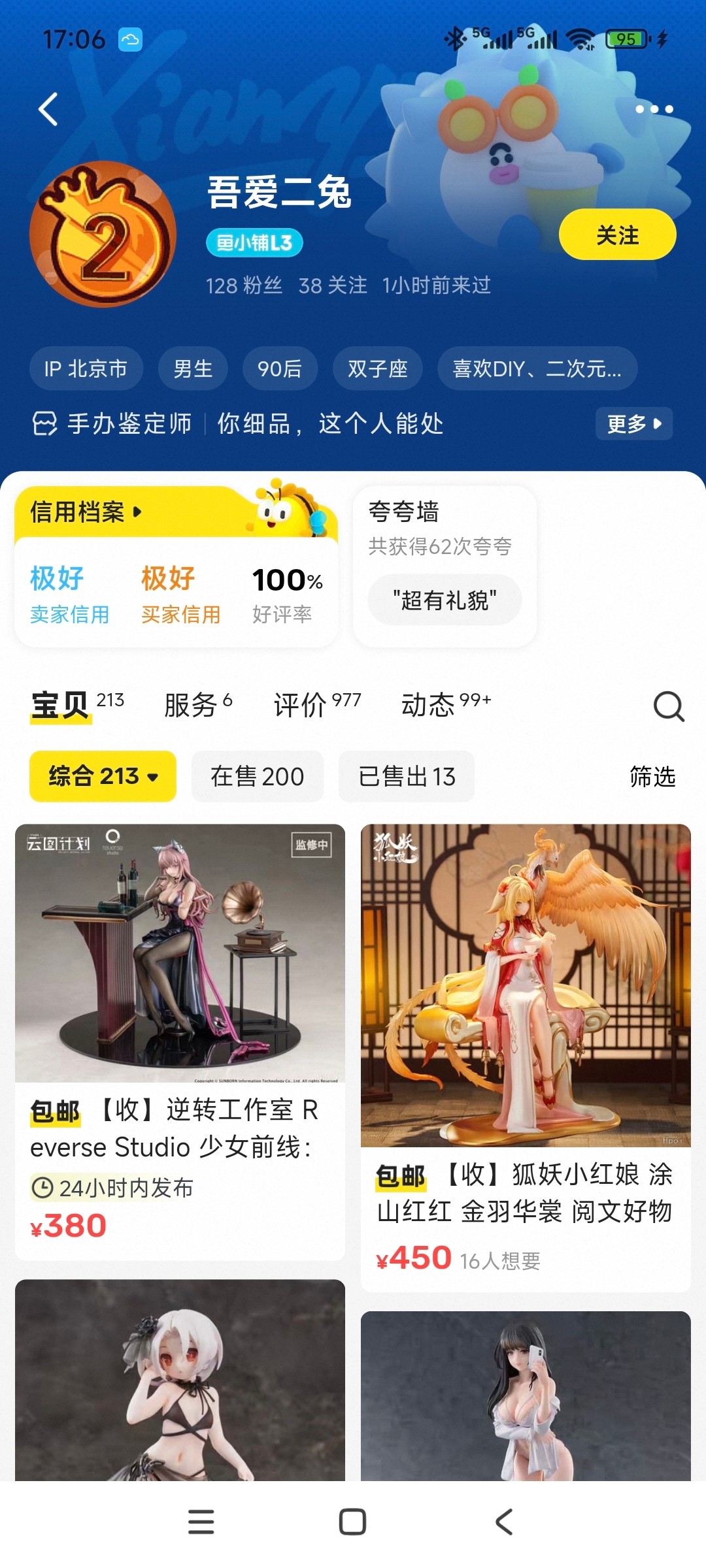Open the 小铺L3 shop level badge

pyautogui.click(x=254, y=243)
